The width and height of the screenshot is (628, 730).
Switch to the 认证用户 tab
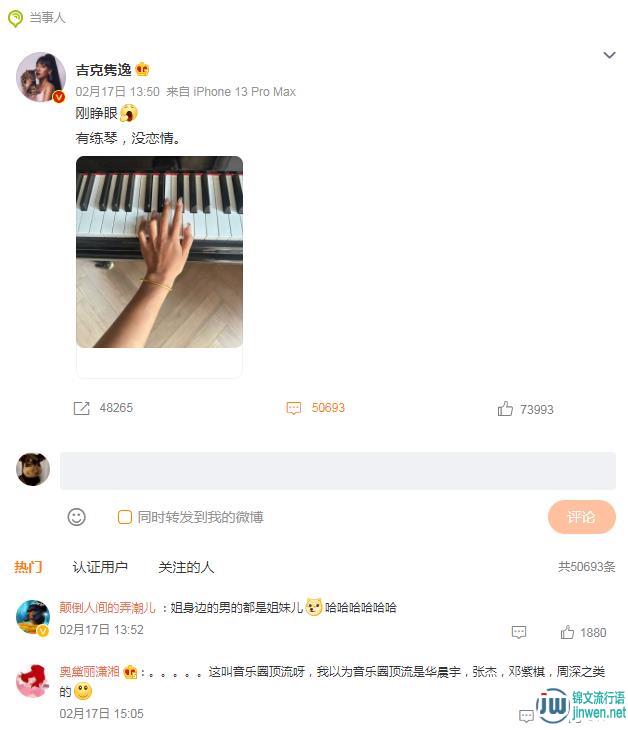point(100,567)
